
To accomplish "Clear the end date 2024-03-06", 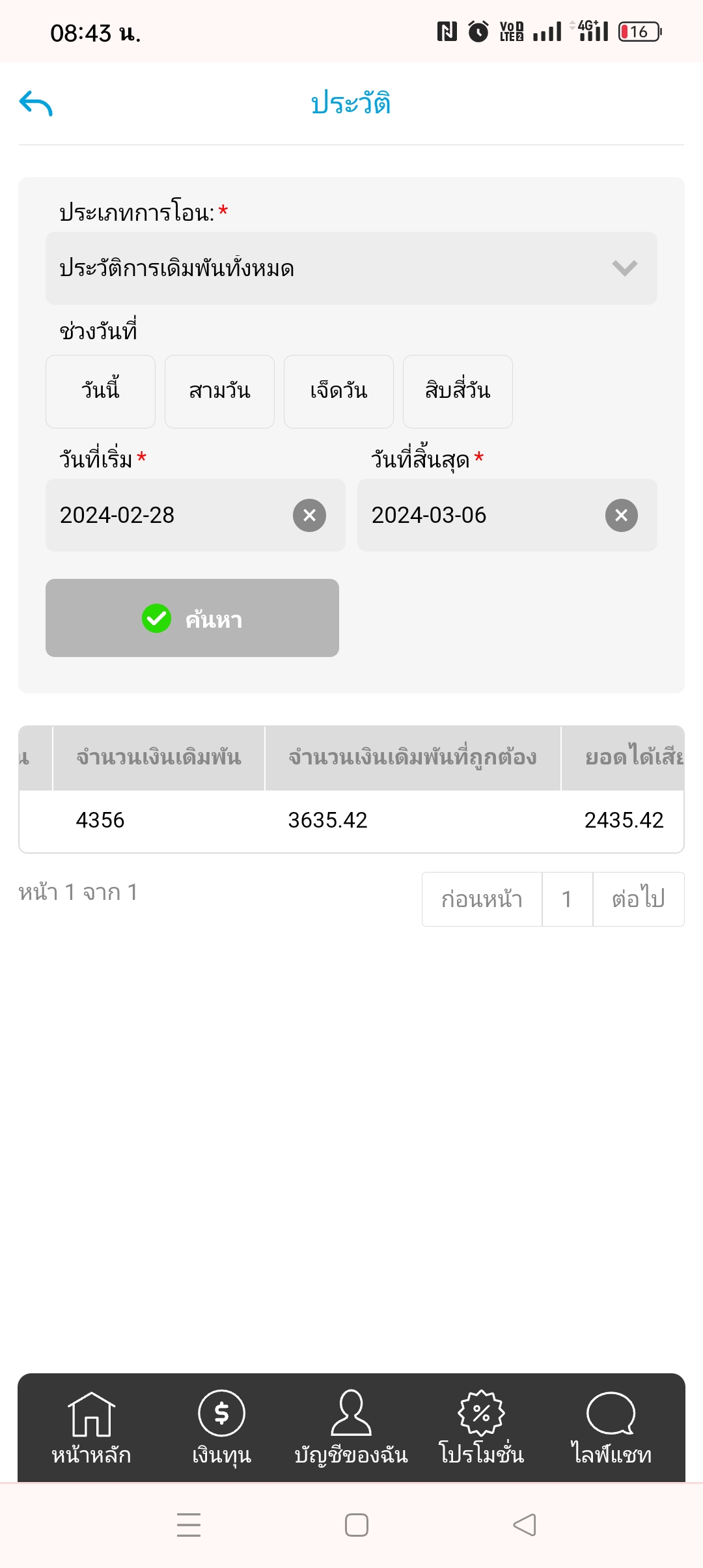I will tap(621, 515).
